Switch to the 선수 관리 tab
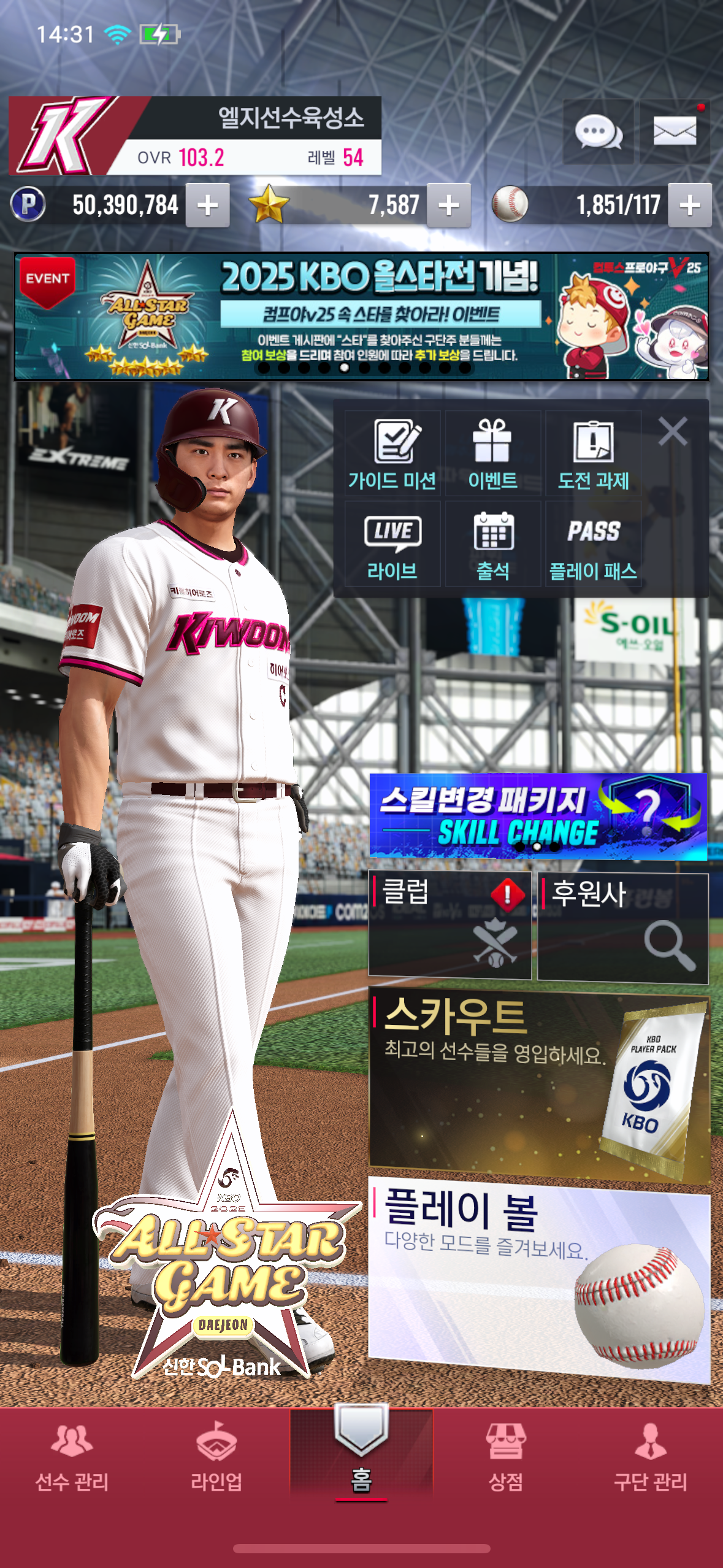Screen dimensions: 723x1568 tap(72, 1459)
